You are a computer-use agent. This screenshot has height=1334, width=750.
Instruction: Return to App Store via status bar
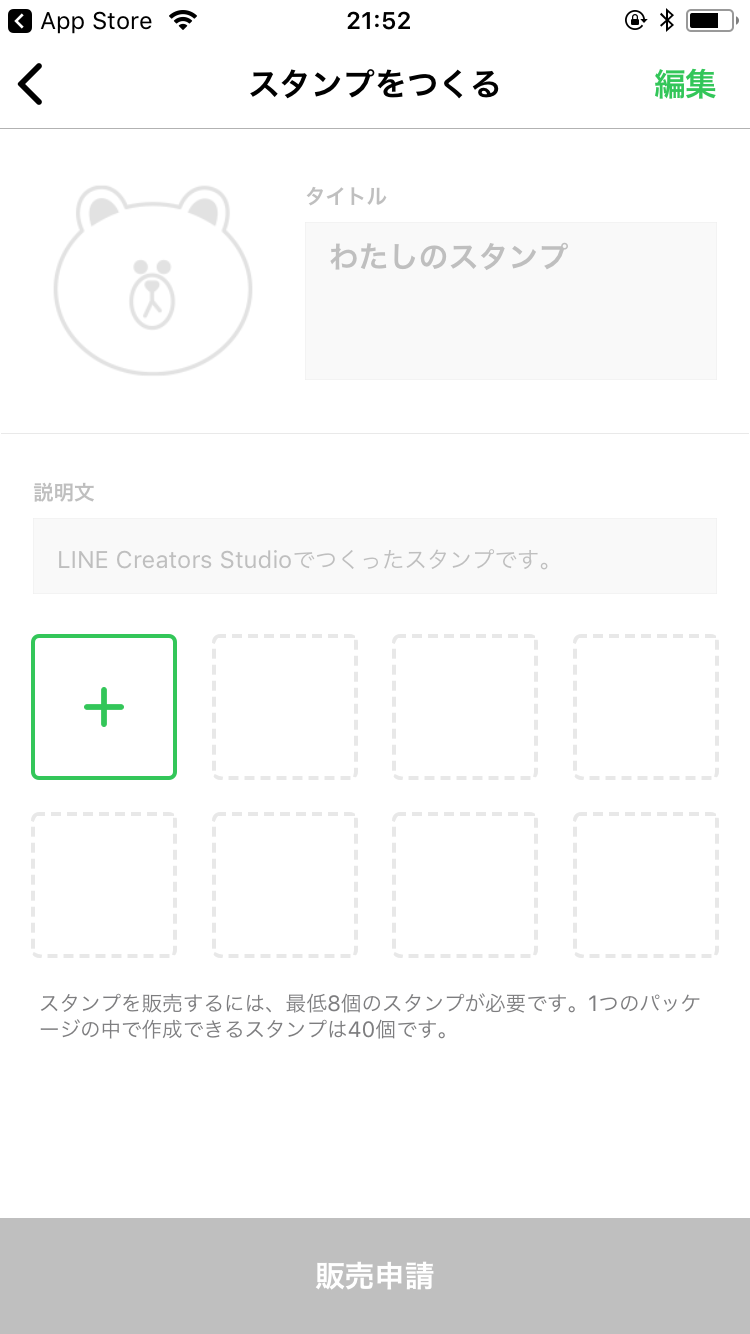click(x=80, y=21)
